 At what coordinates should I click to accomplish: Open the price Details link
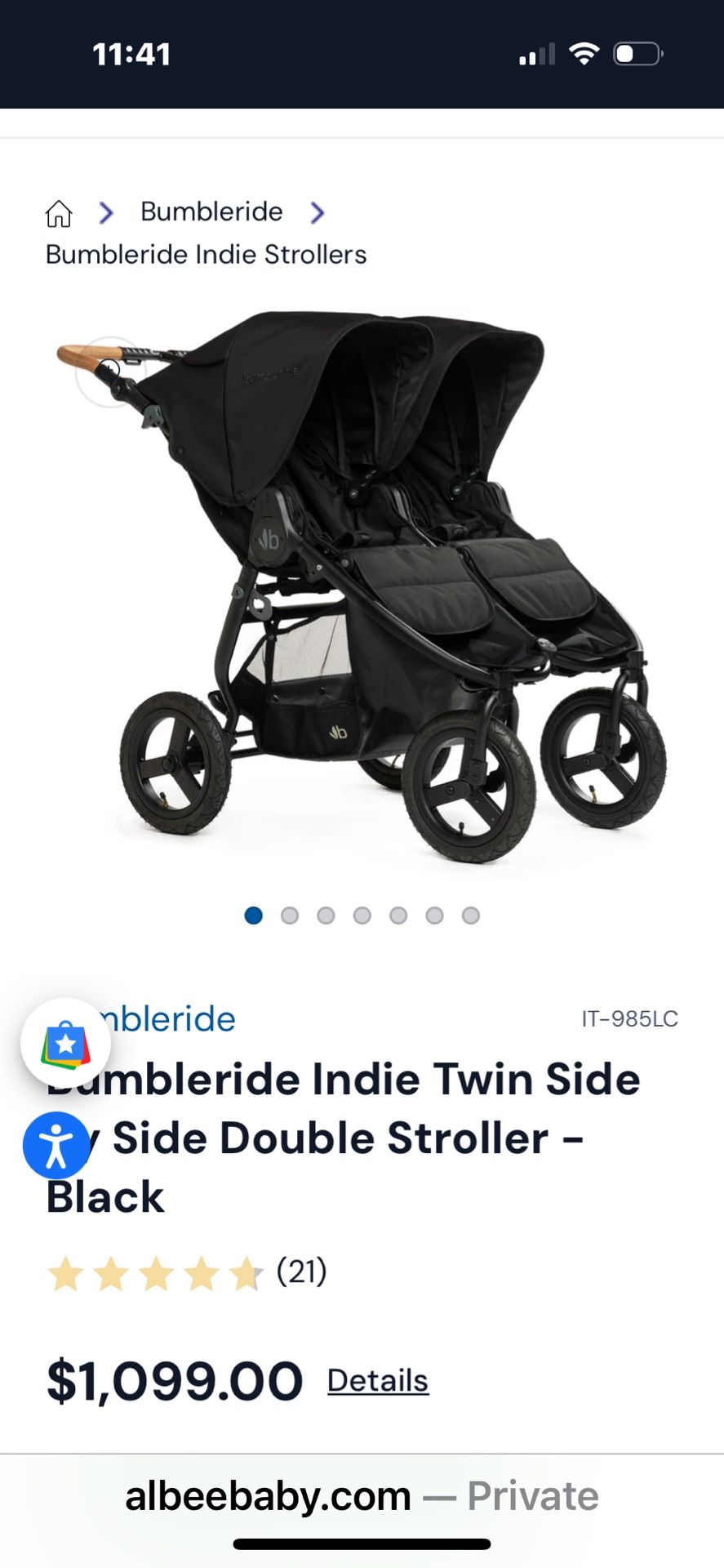tap(378, 1380)
